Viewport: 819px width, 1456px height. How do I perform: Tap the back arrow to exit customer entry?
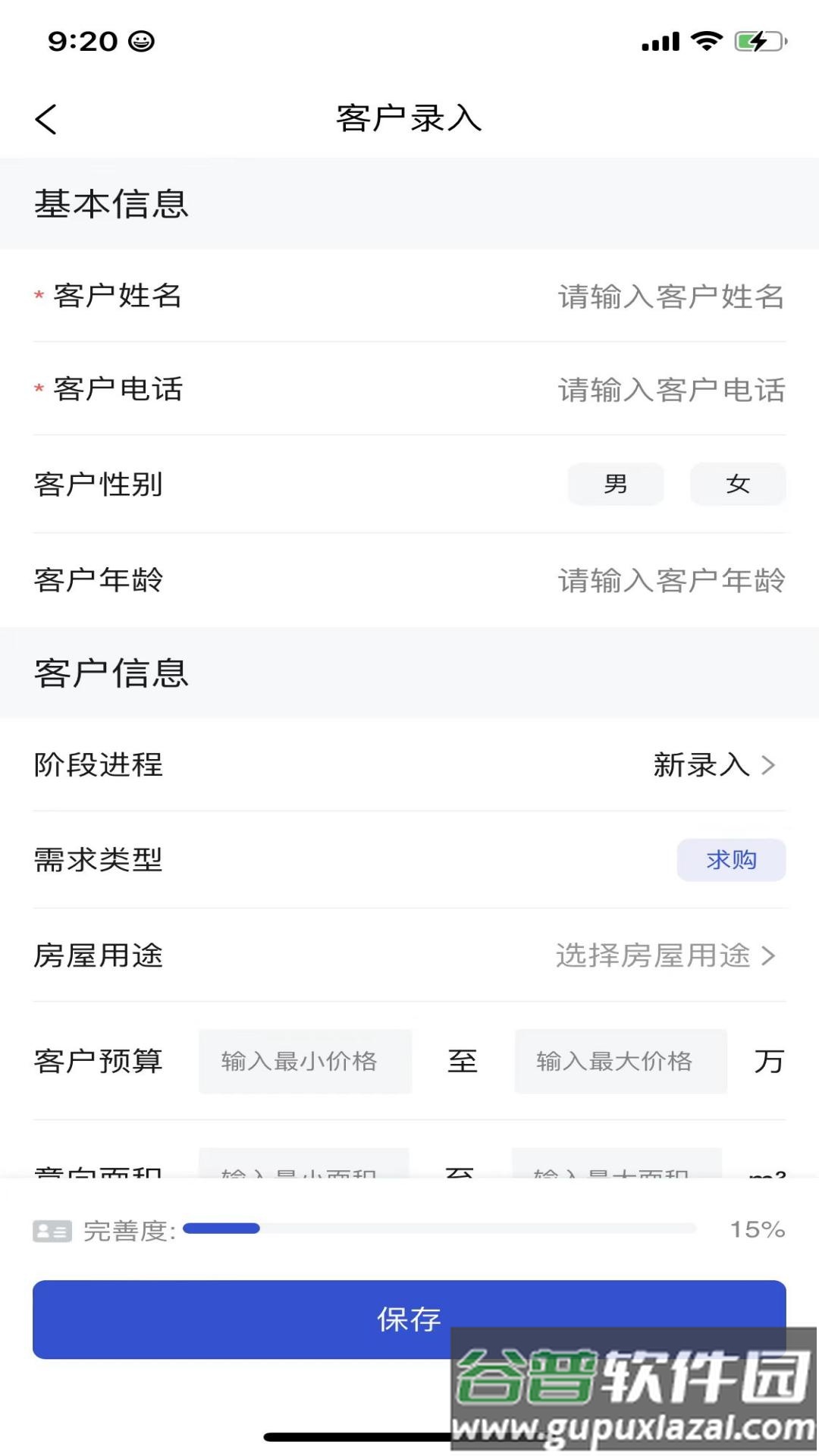45,119
